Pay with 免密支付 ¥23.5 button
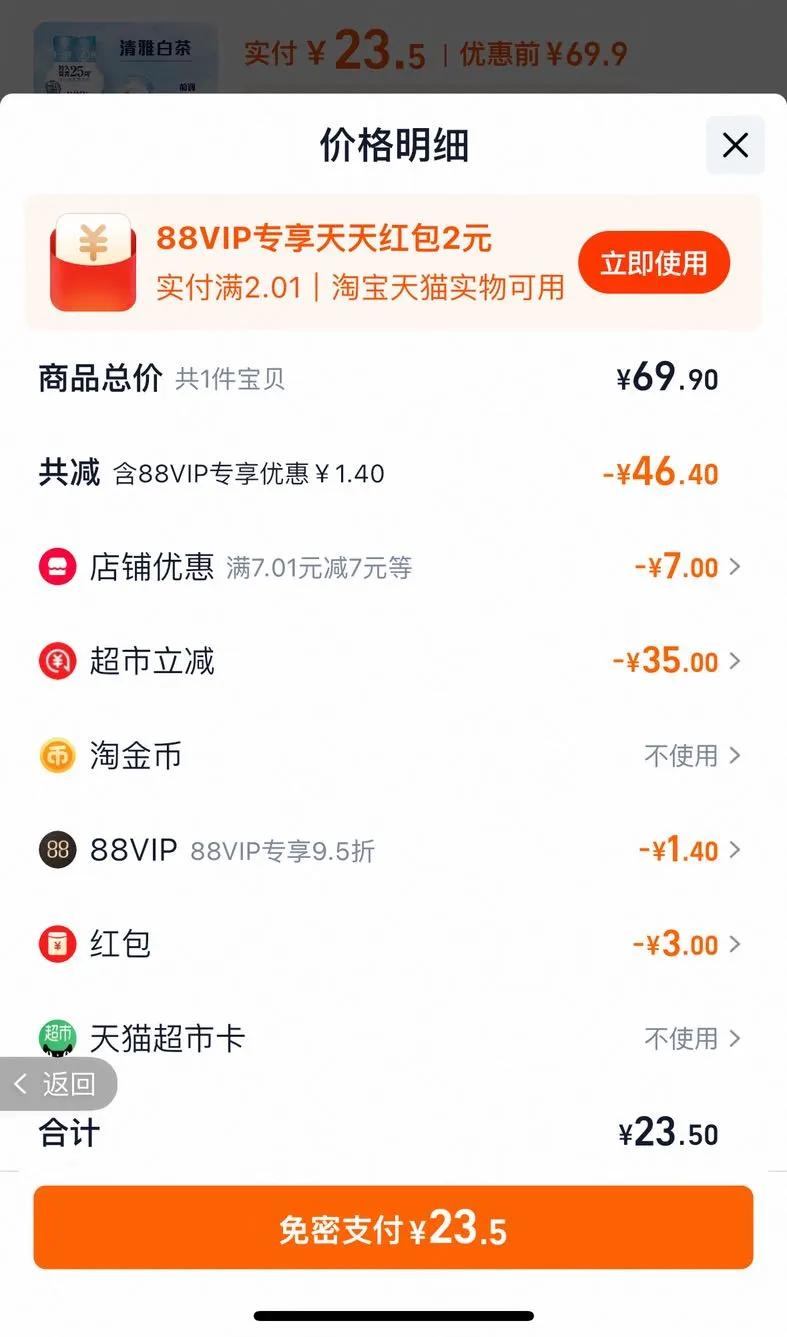The width and height of the screenshot is (787, 1337). pos(393,1228)
